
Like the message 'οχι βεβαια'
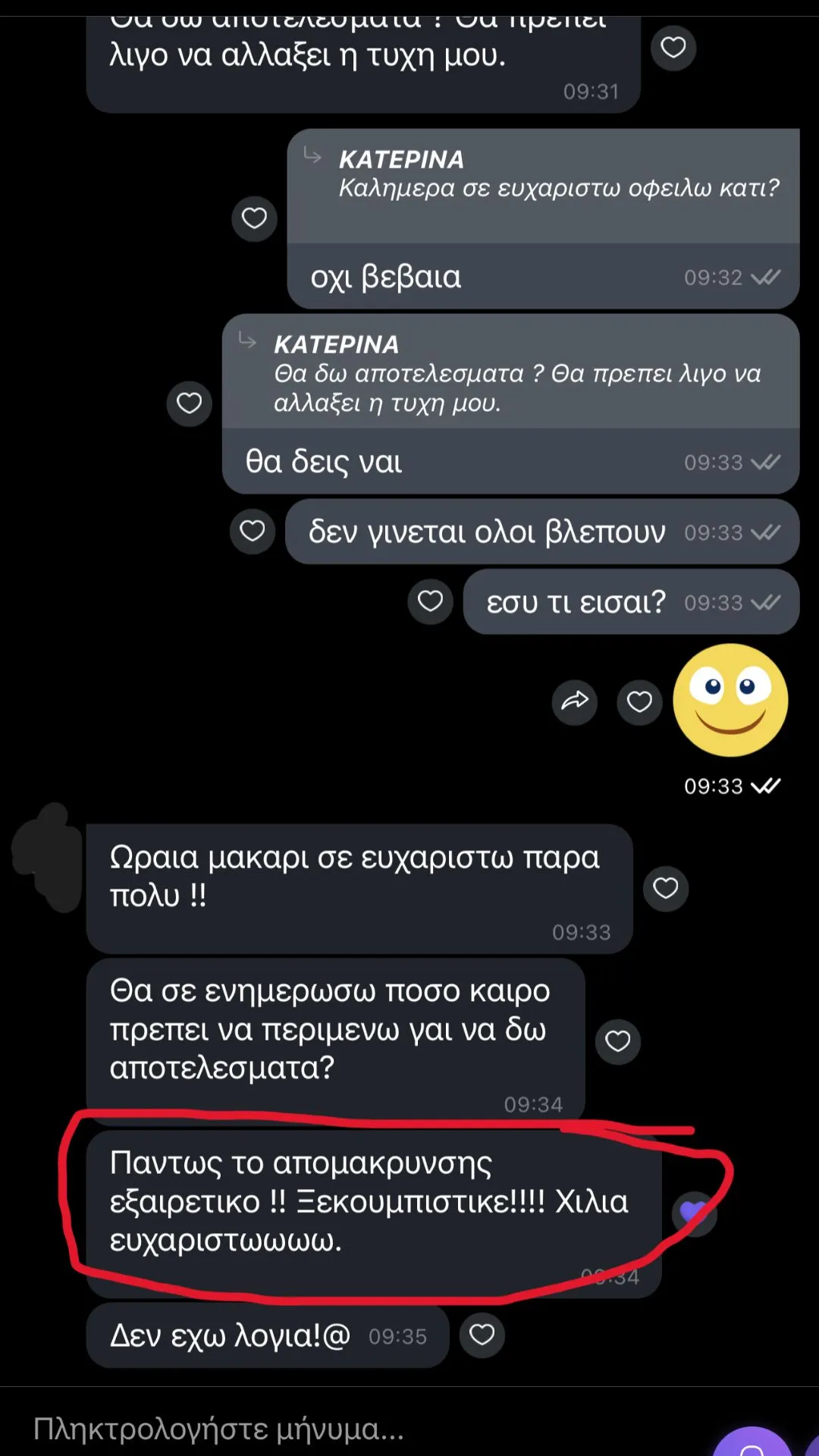(x=254, y=218)
